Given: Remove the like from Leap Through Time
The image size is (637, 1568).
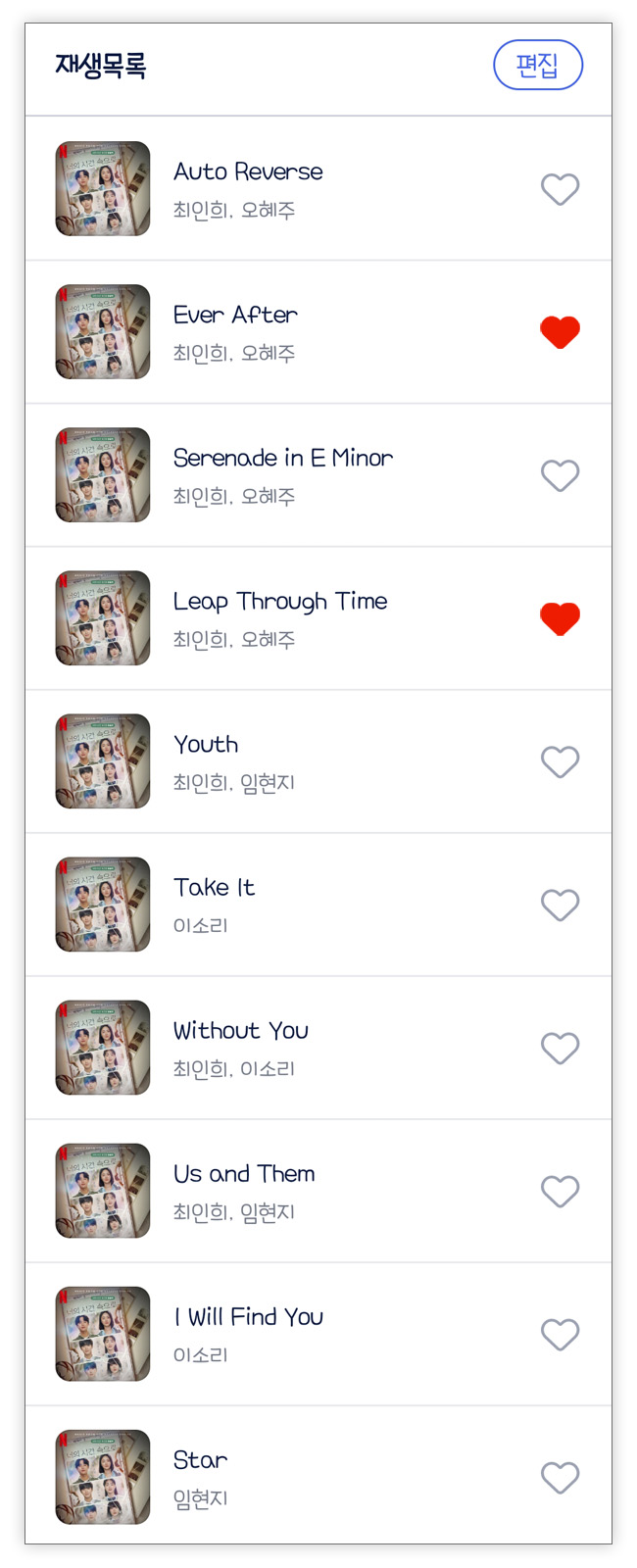Looking at the screenshot, I should [x=560, y=618].
